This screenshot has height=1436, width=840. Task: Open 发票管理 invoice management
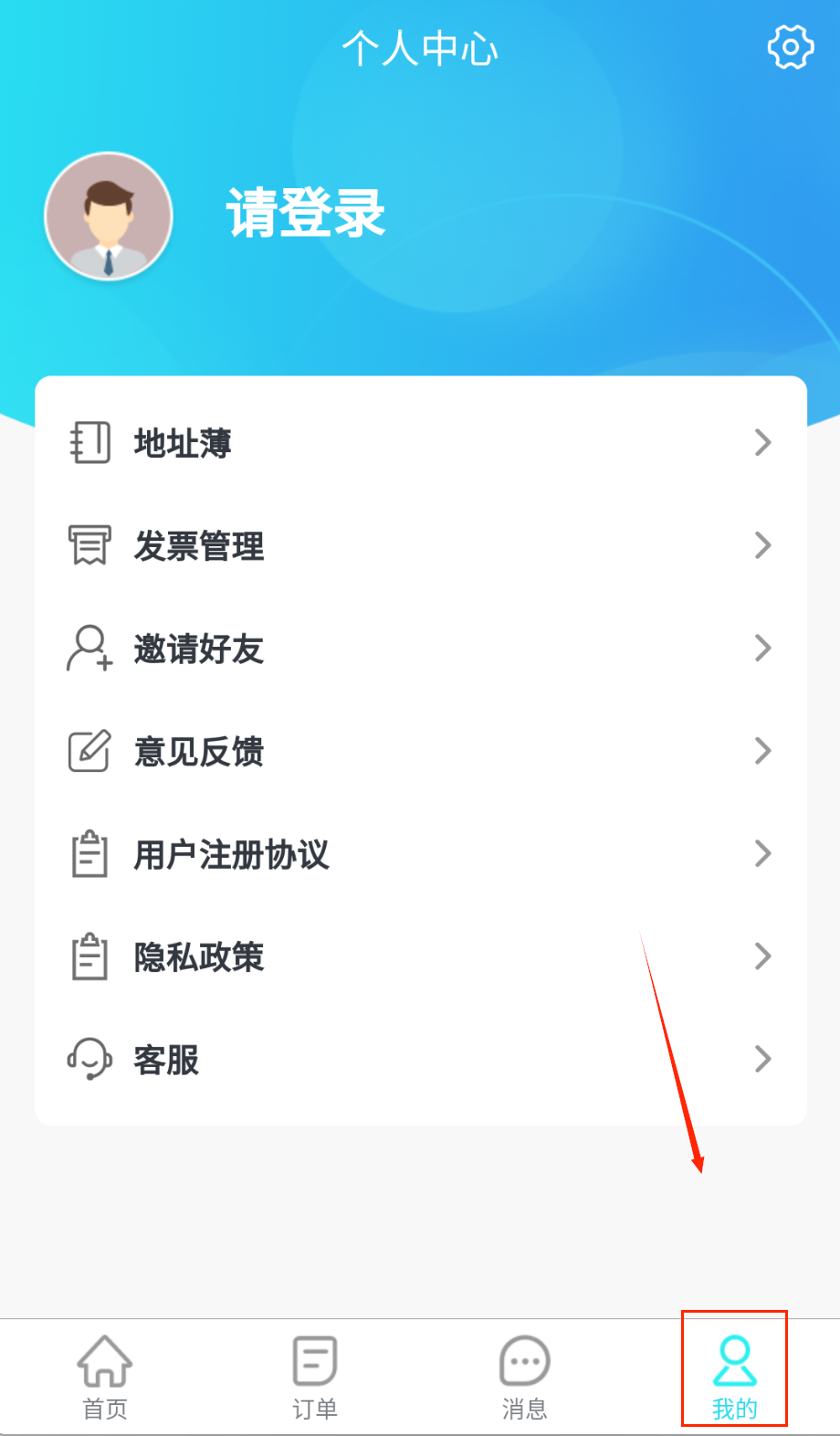[x=420, y=546]
